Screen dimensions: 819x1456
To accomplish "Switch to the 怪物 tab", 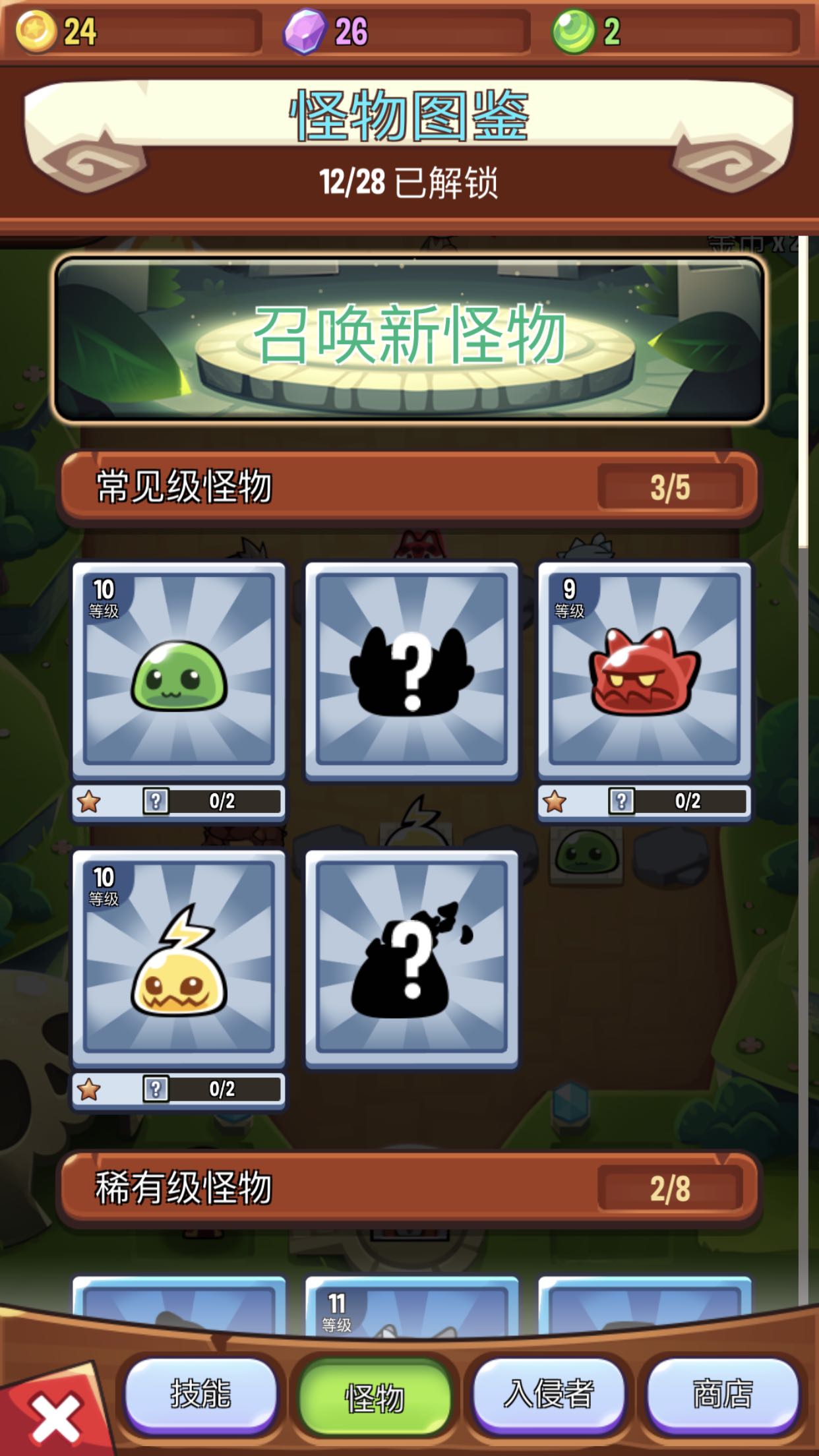I will tap(375, 1397).
